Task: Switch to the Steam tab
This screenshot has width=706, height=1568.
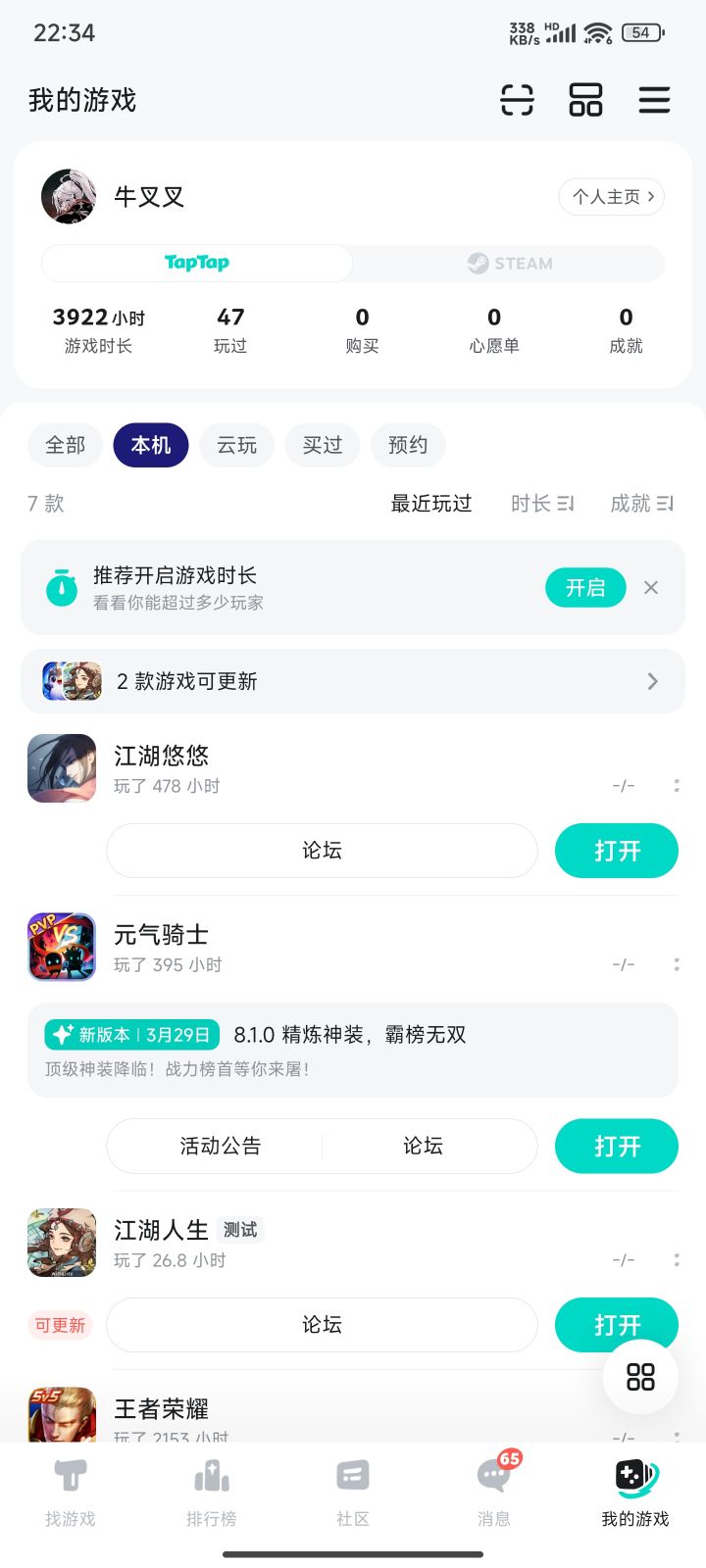Action: (510, 263)
